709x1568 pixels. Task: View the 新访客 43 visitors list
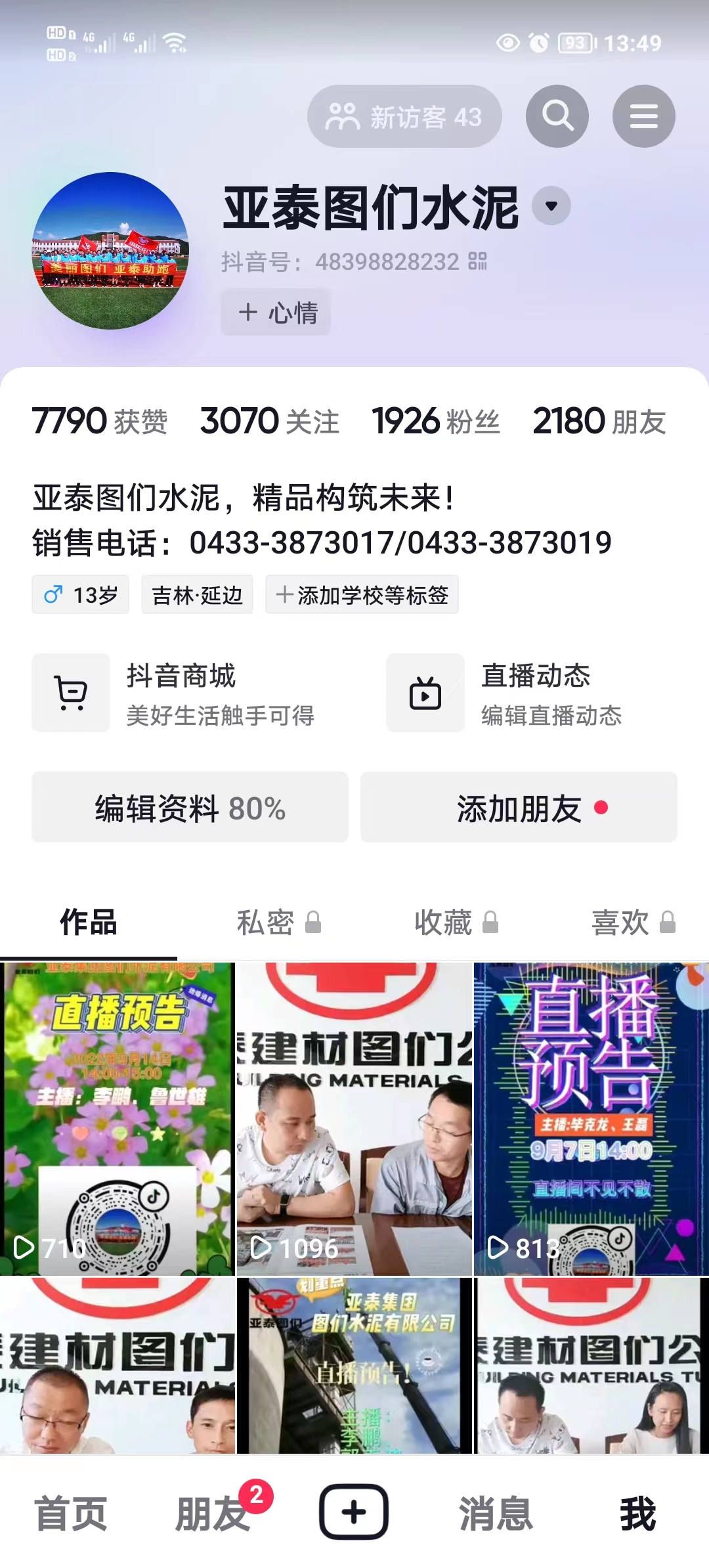pyautogui.click(x=404, y=116)
